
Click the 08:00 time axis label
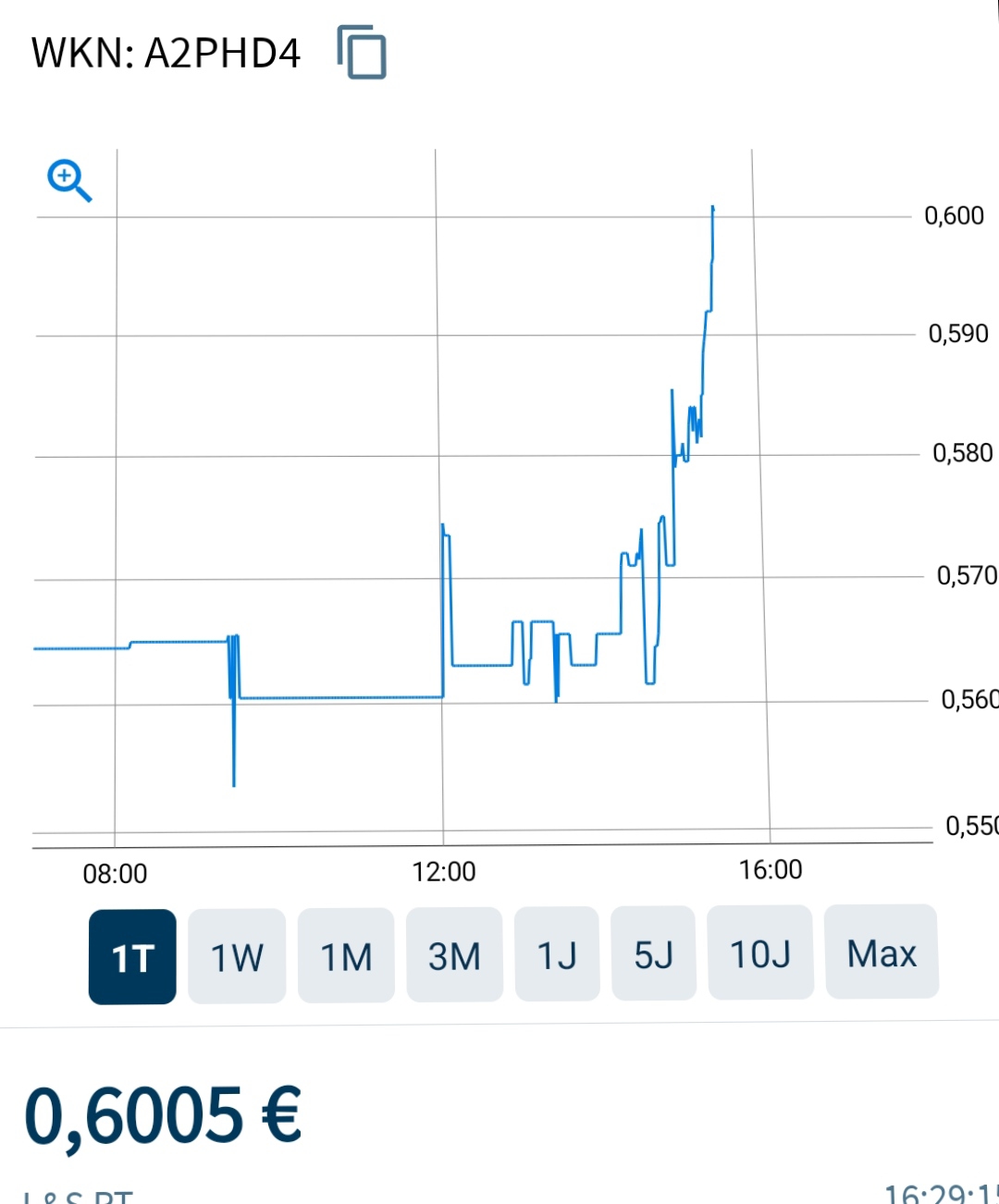click(x=117, y=873)
